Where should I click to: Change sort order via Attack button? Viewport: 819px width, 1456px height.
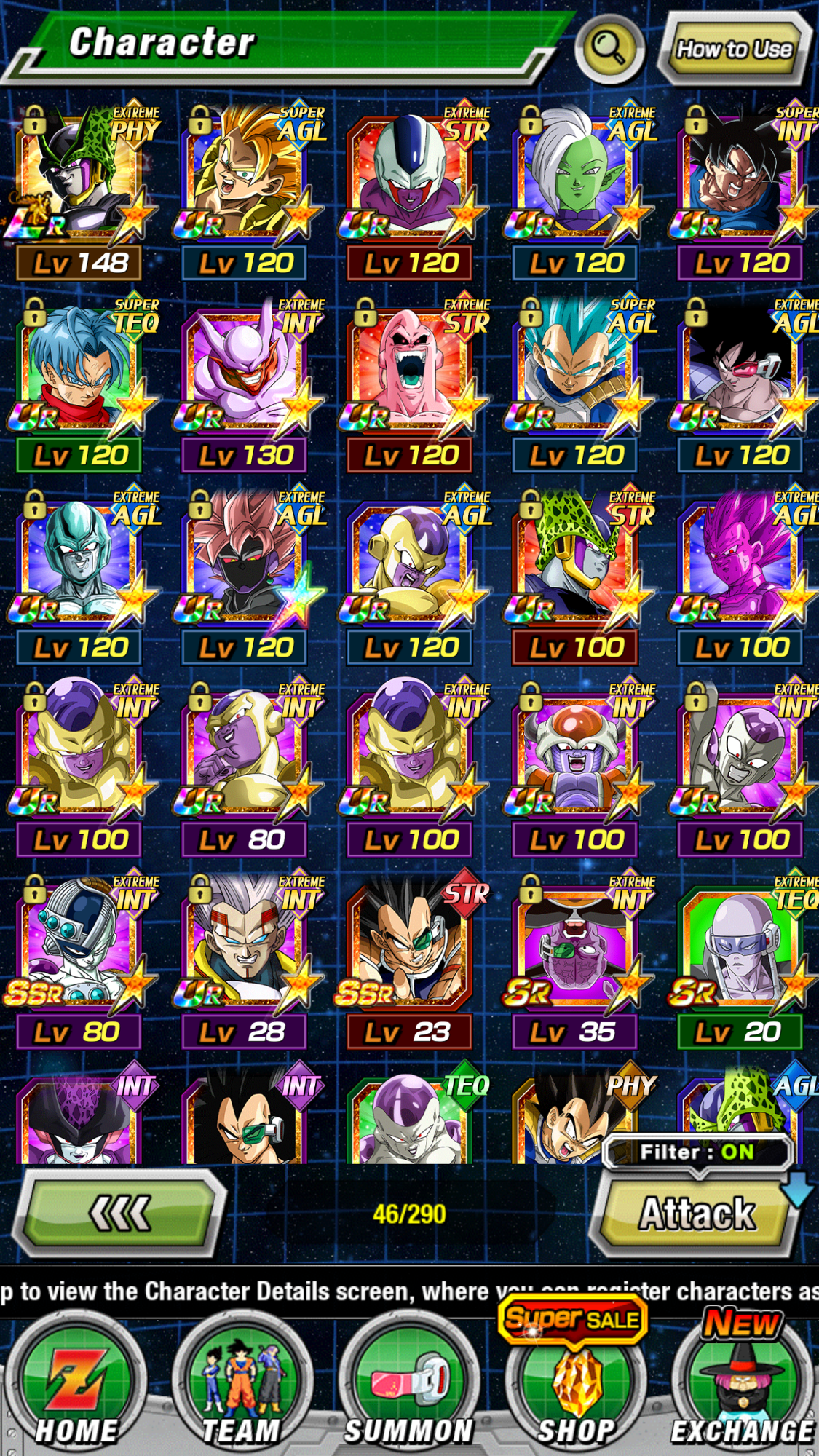coord(697,1214)
